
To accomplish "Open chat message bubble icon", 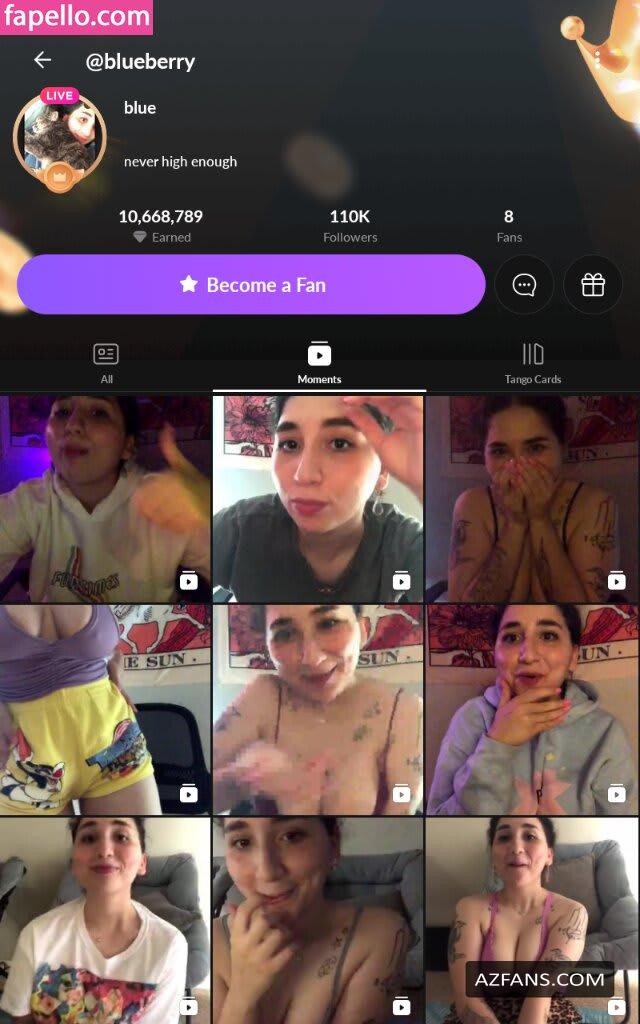I will point(524,285).
